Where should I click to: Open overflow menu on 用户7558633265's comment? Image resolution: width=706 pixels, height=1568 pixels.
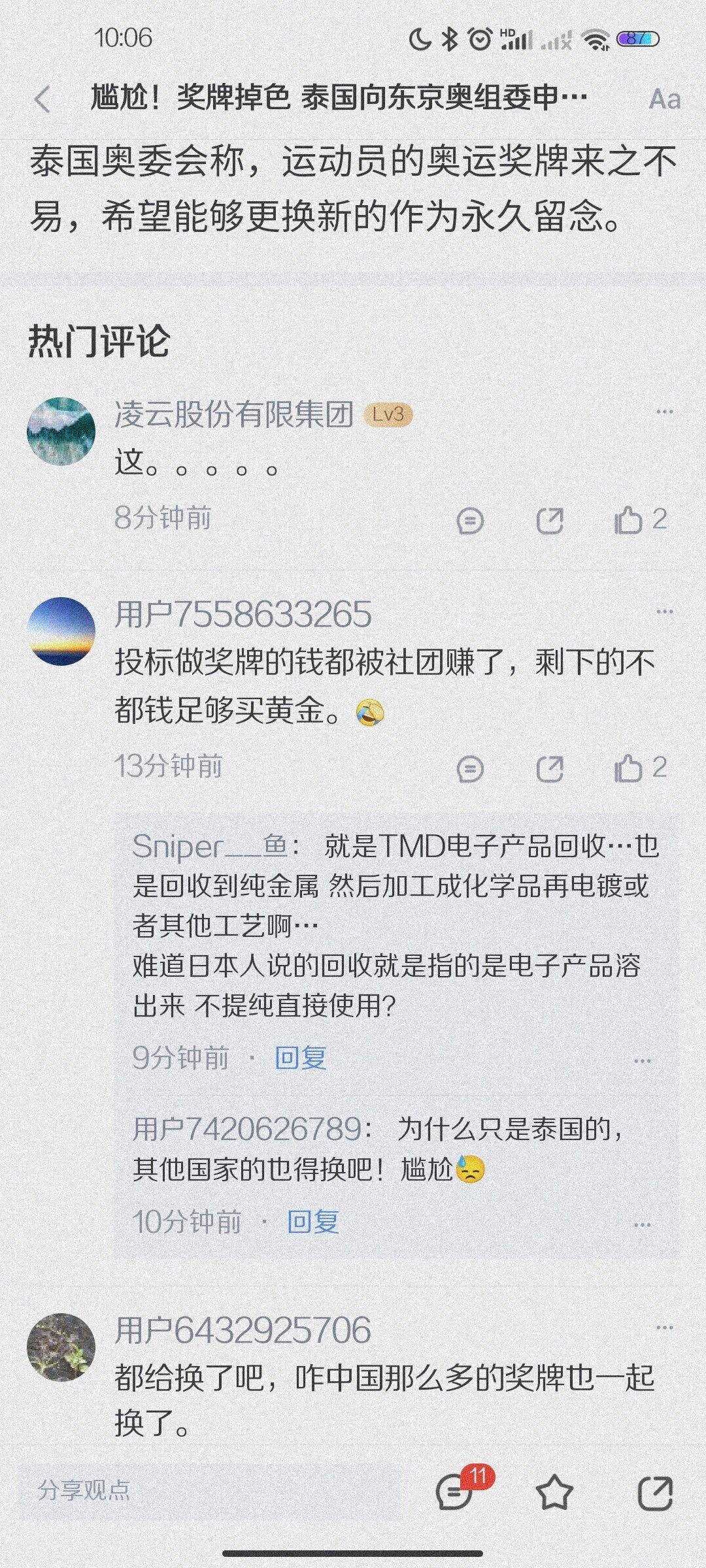(664, 612)
